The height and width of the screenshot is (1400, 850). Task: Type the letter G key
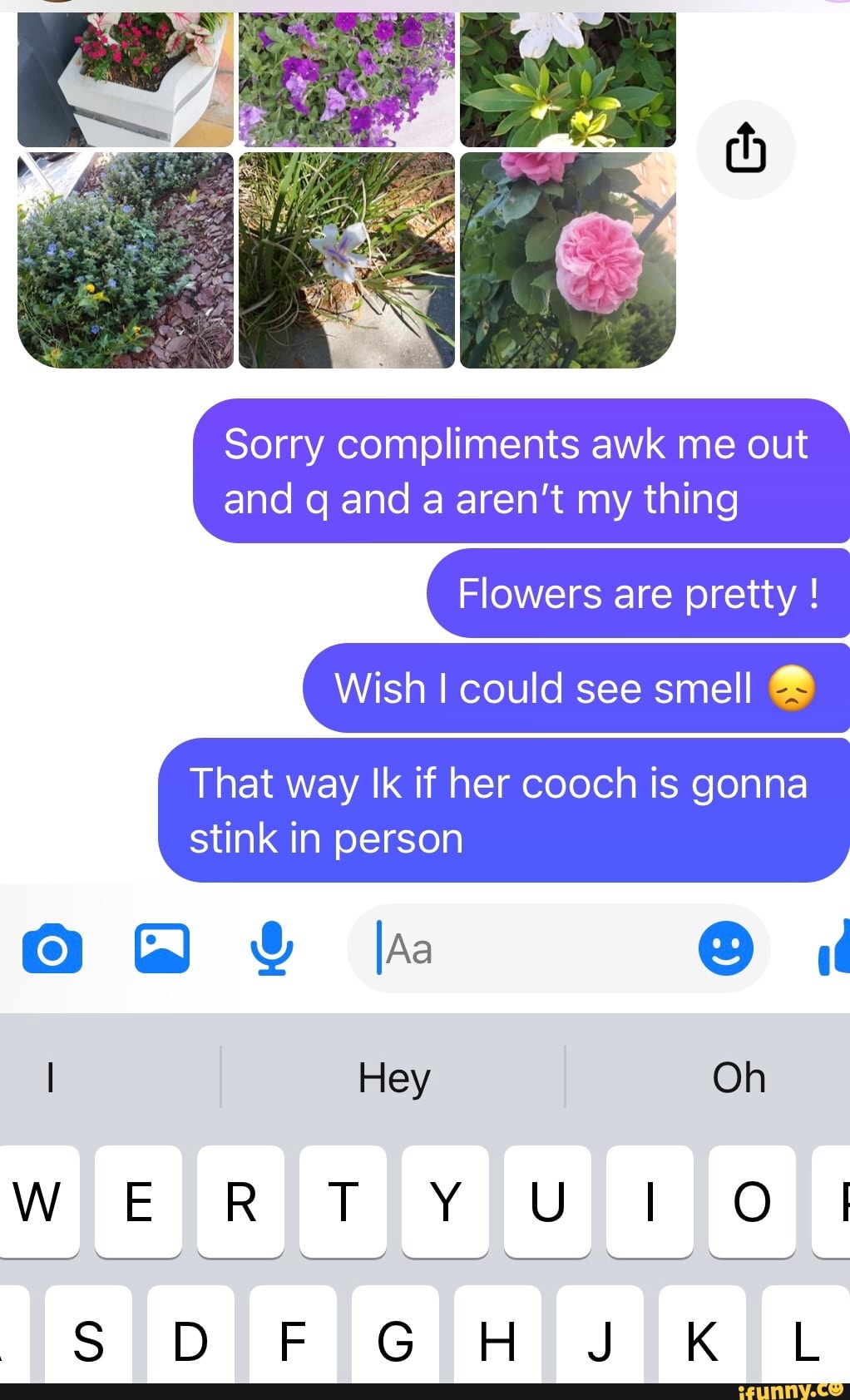[x=395, y=1340]
